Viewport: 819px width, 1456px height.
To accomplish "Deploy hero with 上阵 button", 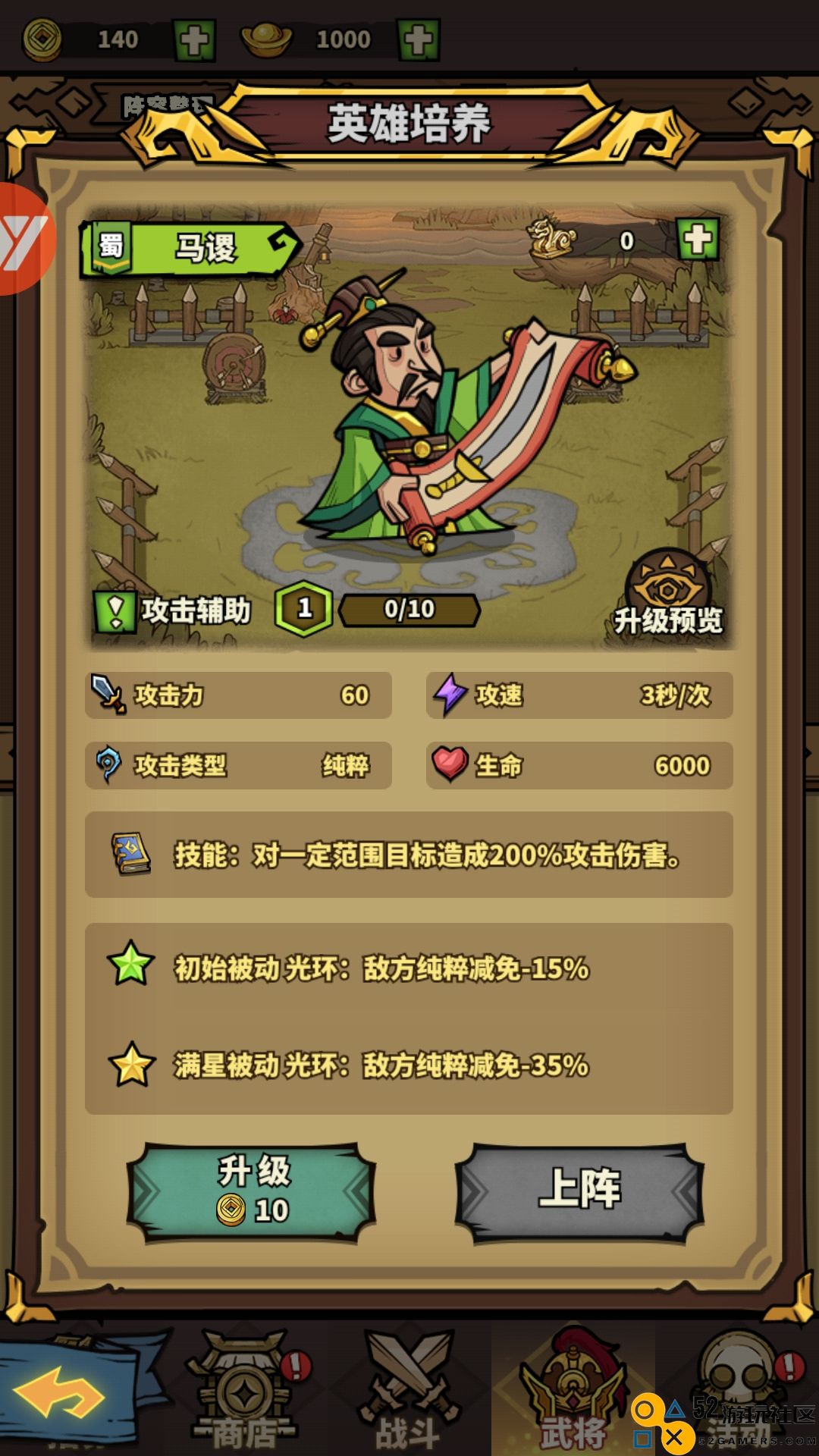I will (579, 1191).
